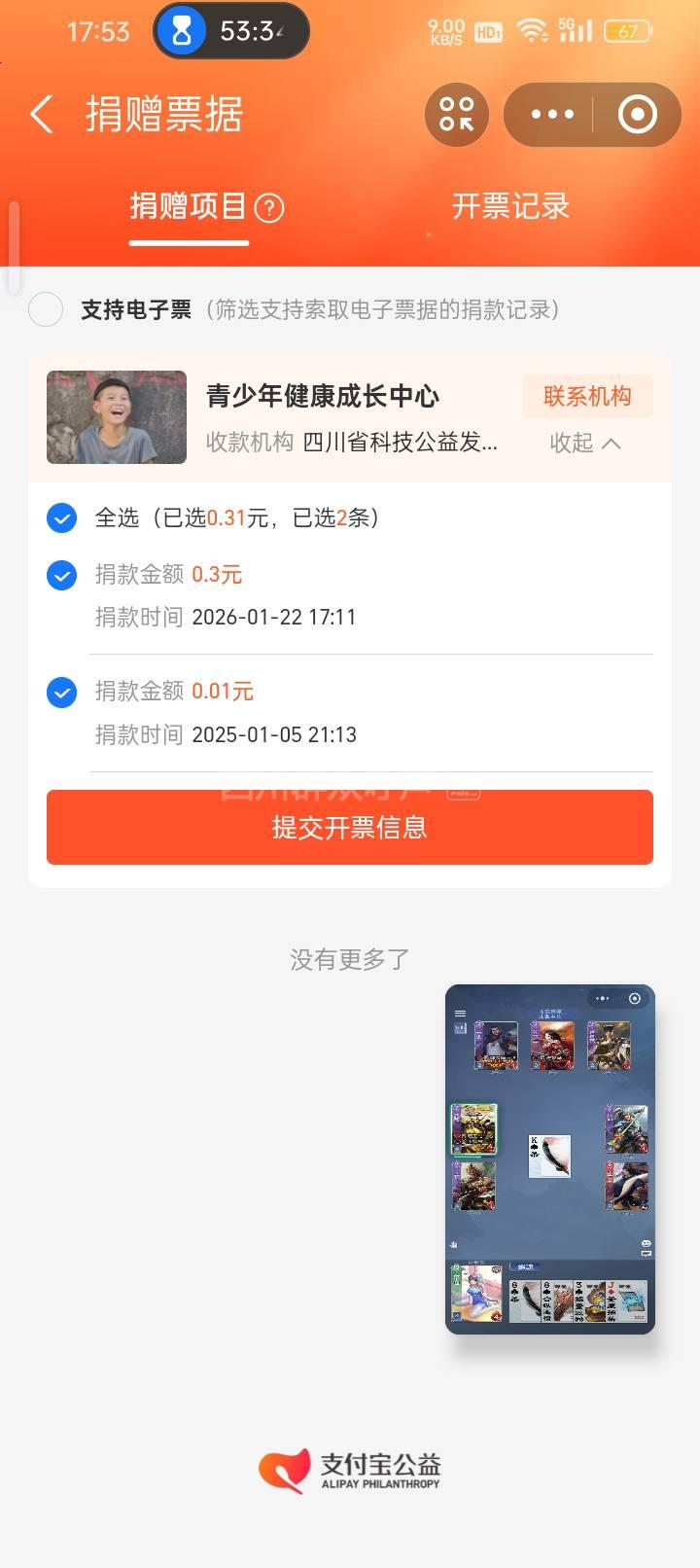
Task: Uncheck the 全选 checkbox
Action: point(62,517)
